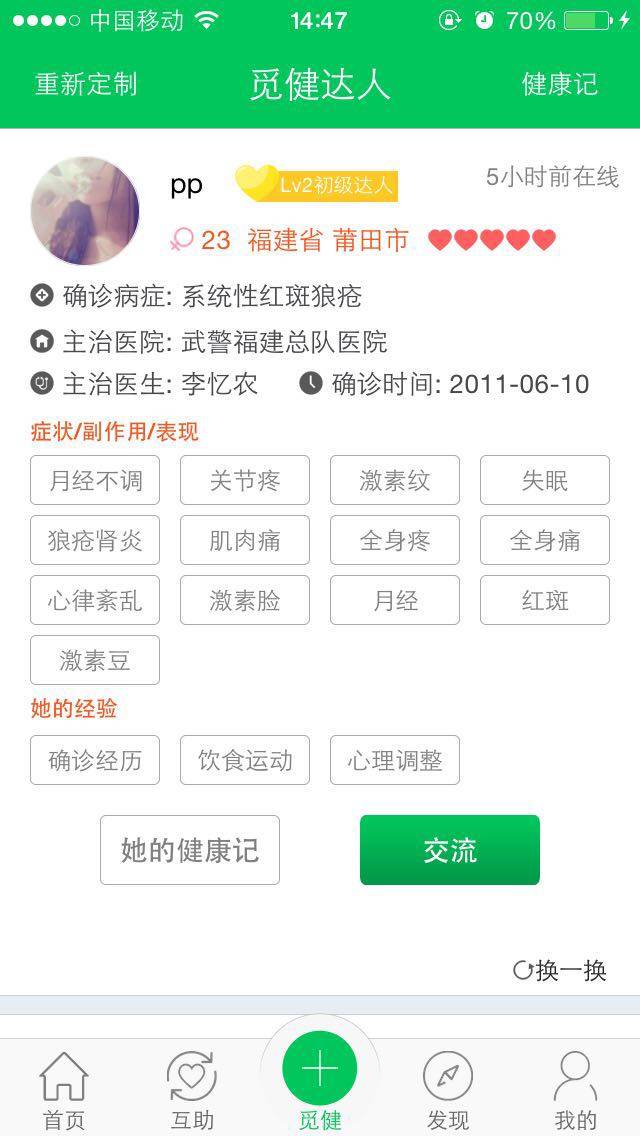The height and width of the screenshot is (1136, 640).
Task: Select the 激素脸 chip
Action: 245,601
